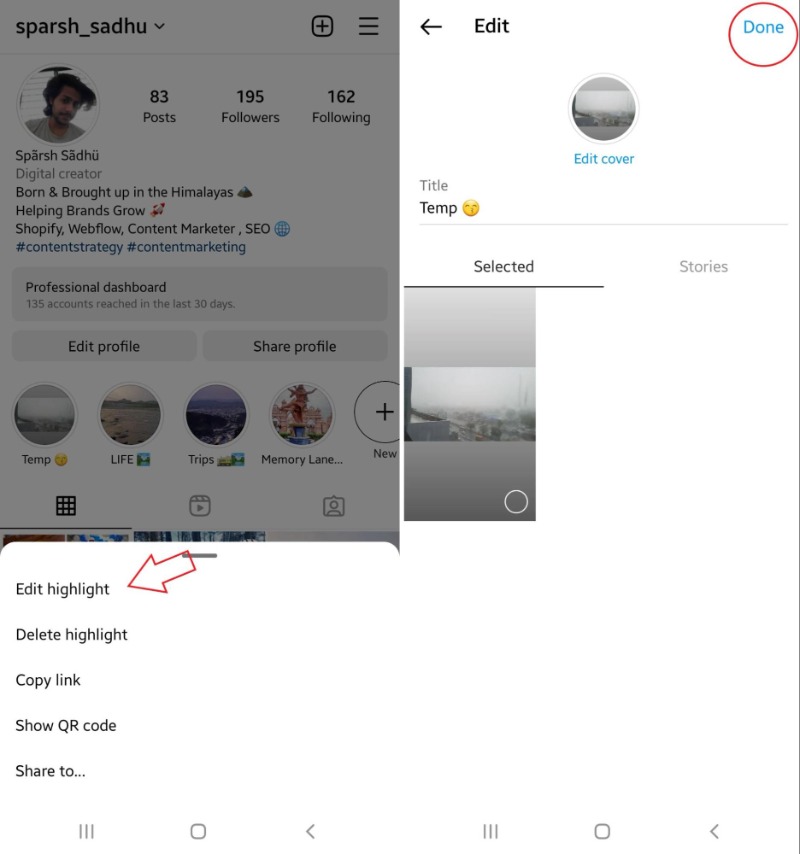Screen dimensions: 800x854
Task: Choose Edit highlight in the sheet
Action: pyautogui.click(x=63, y=589)
